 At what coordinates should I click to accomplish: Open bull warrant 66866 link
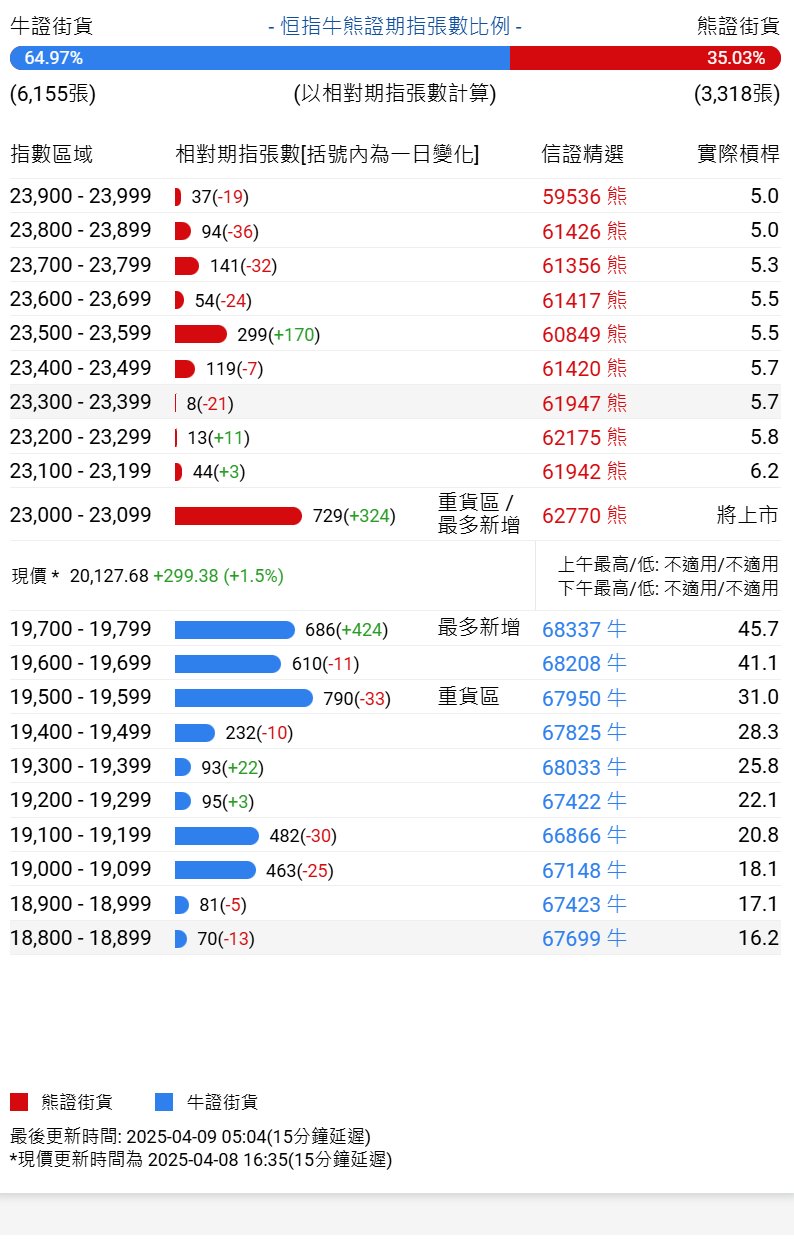(584, 836)
